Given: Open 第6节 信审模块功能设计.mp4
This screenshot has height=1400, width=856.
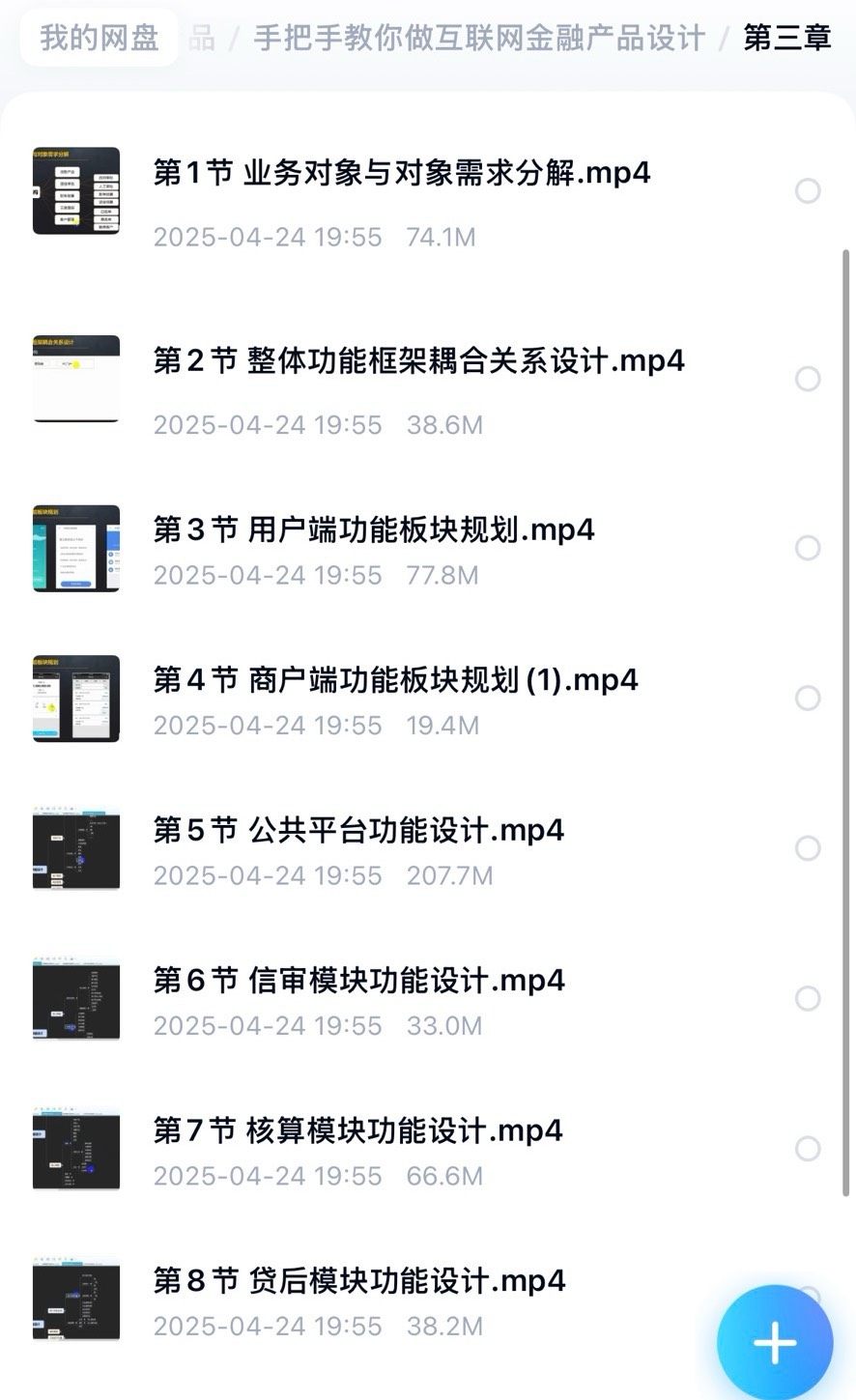Looking at the screenshot, I should click(358, 981).
